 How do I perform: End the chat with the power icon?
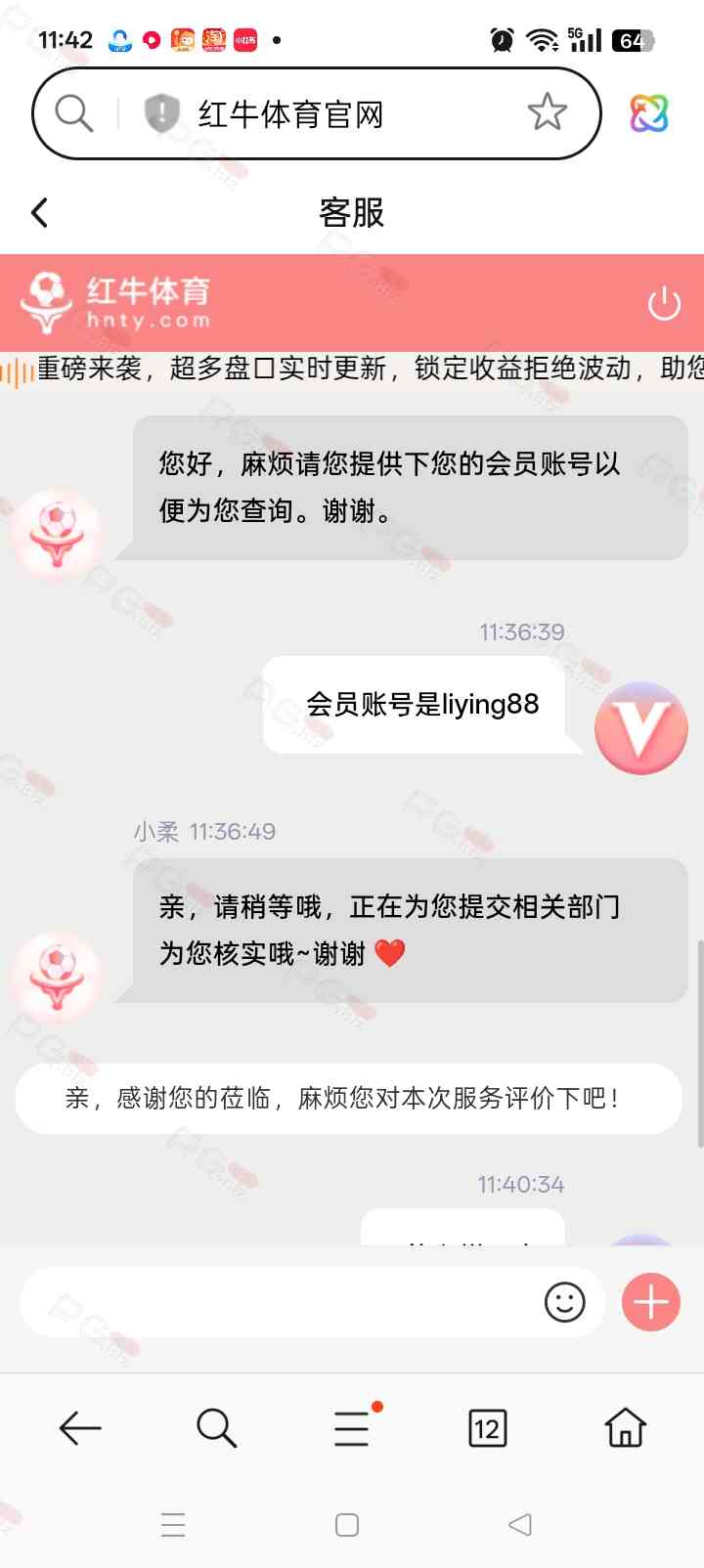coord(664,303)
